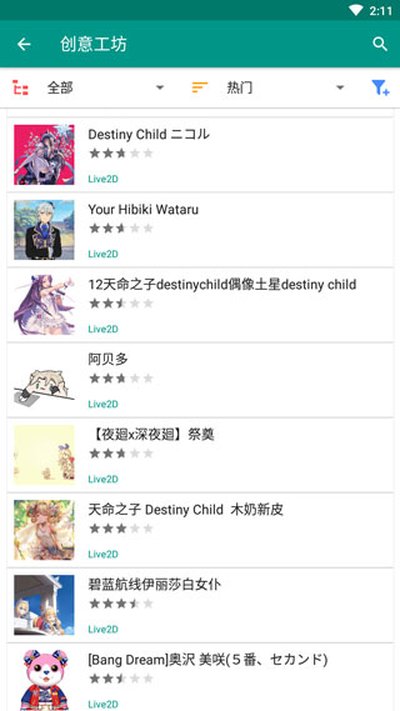This screenshot has height=711, width=400.
Task: Open the Destiny Child ニコル item
Action: pyautogui.click(x=200, y=155)
